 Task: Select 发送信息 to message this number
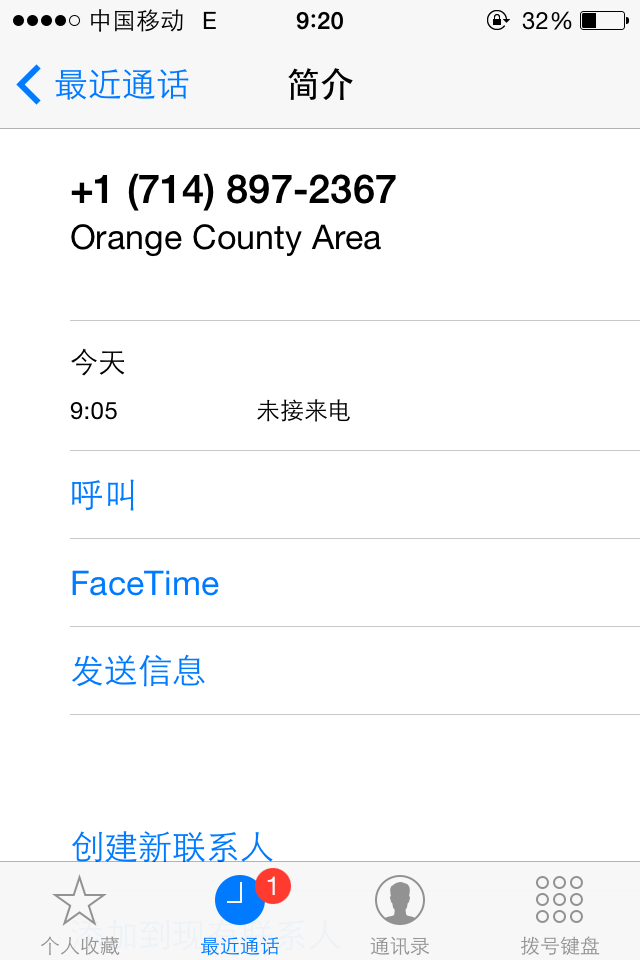tap(138, 671)
